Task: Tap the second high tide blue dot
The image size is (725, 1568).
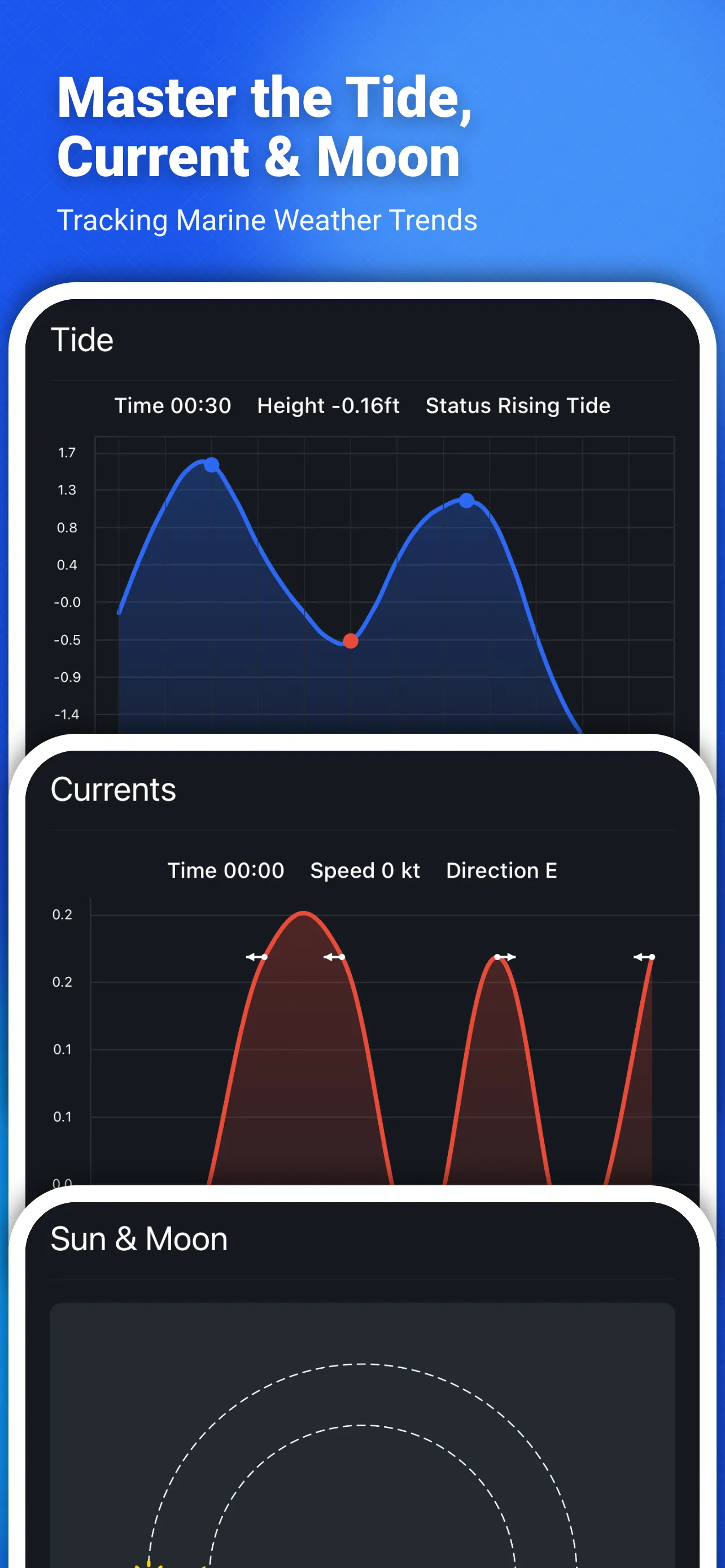Action: point(466,500)
